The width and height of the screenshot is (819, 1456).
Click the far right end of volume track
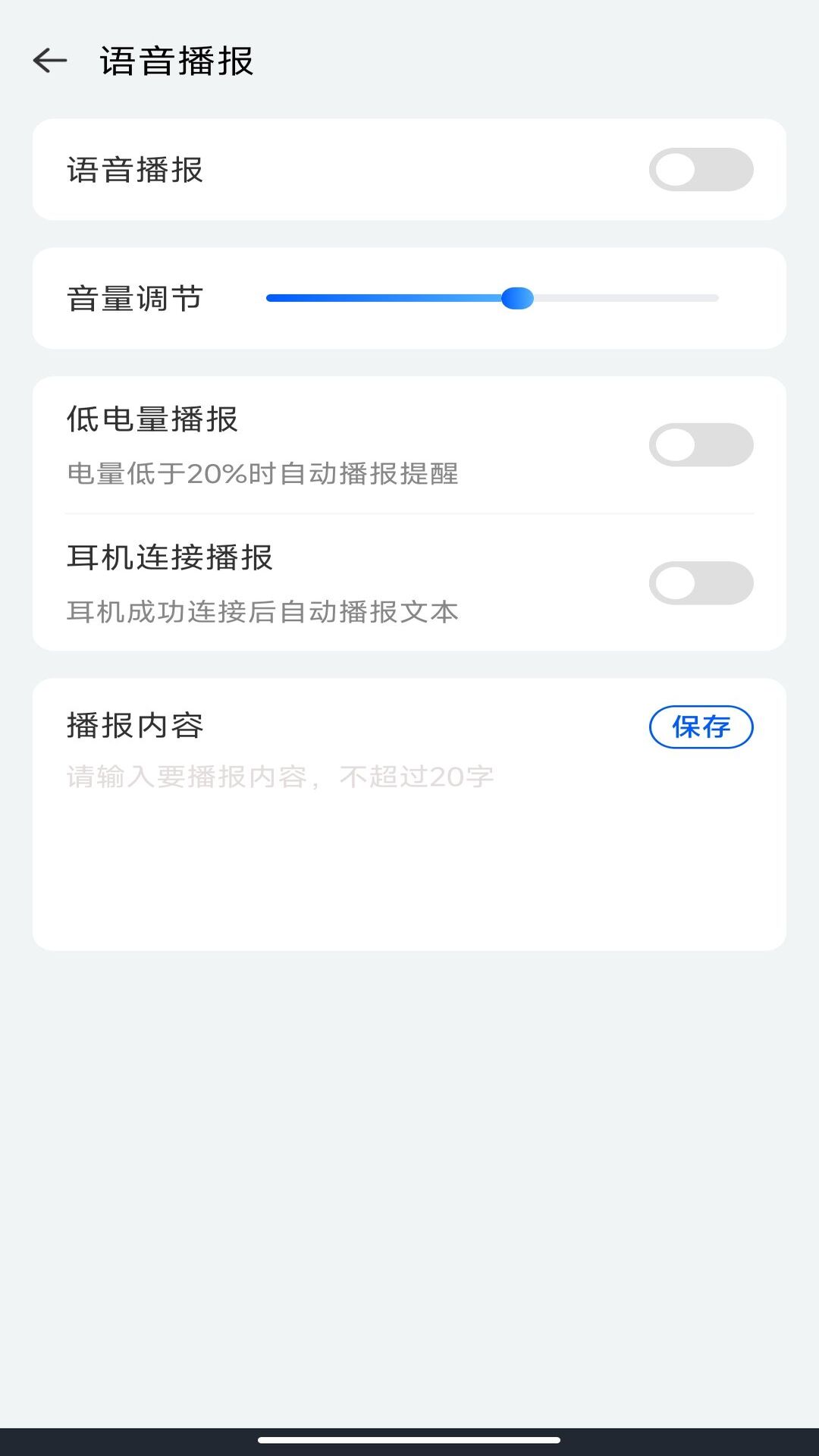717,298
